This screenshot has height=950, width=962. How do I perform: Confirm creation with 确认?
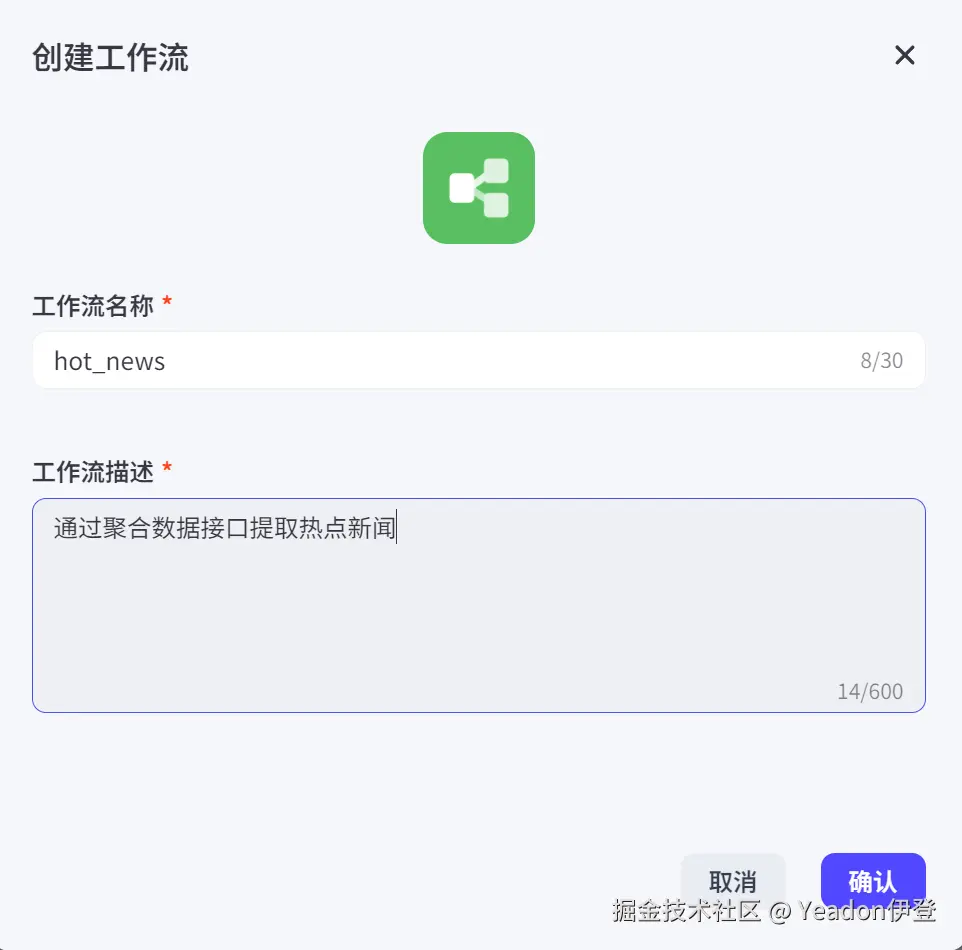tap(872, 880)
